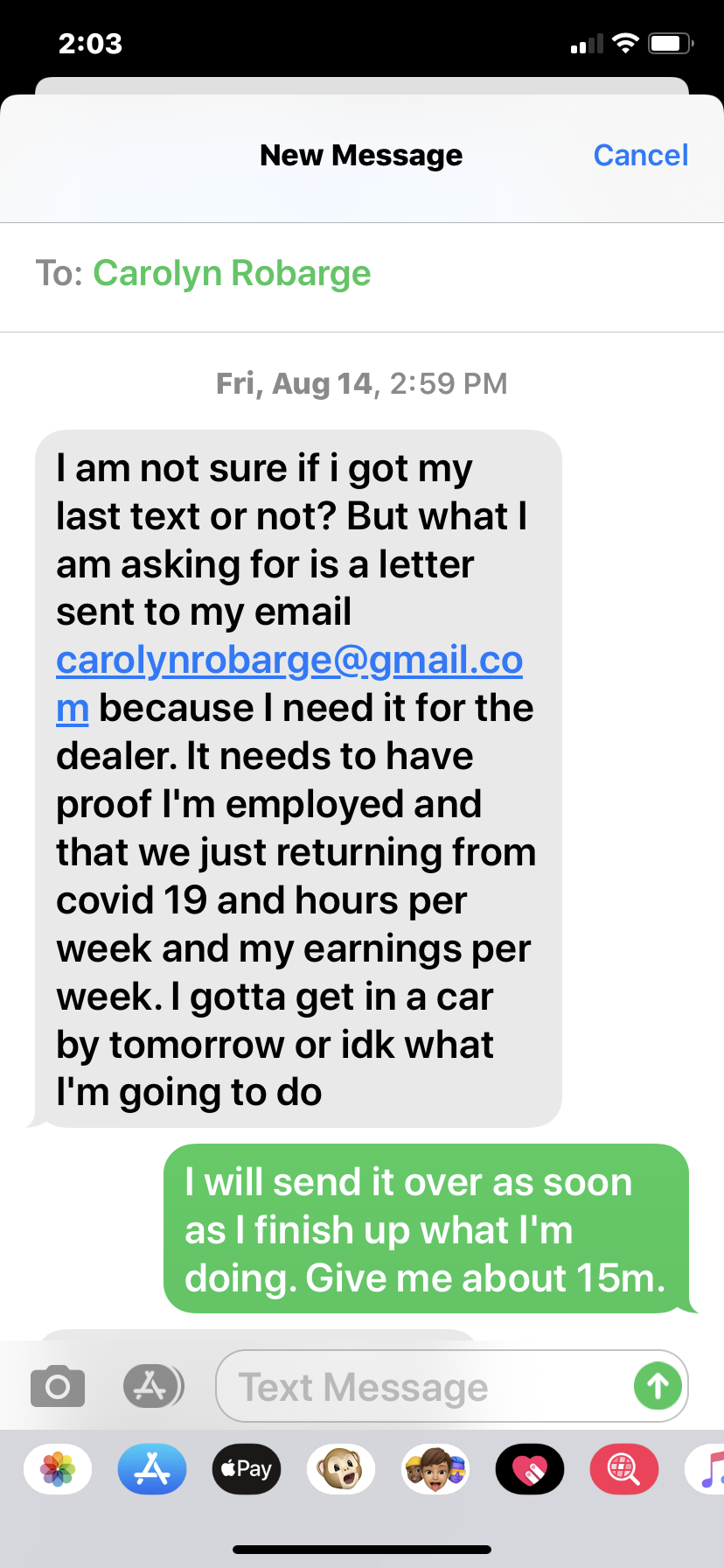Open the Music app in the app strip
The width and height of the screenshot is (724, 1568).
coord(710,1469)
